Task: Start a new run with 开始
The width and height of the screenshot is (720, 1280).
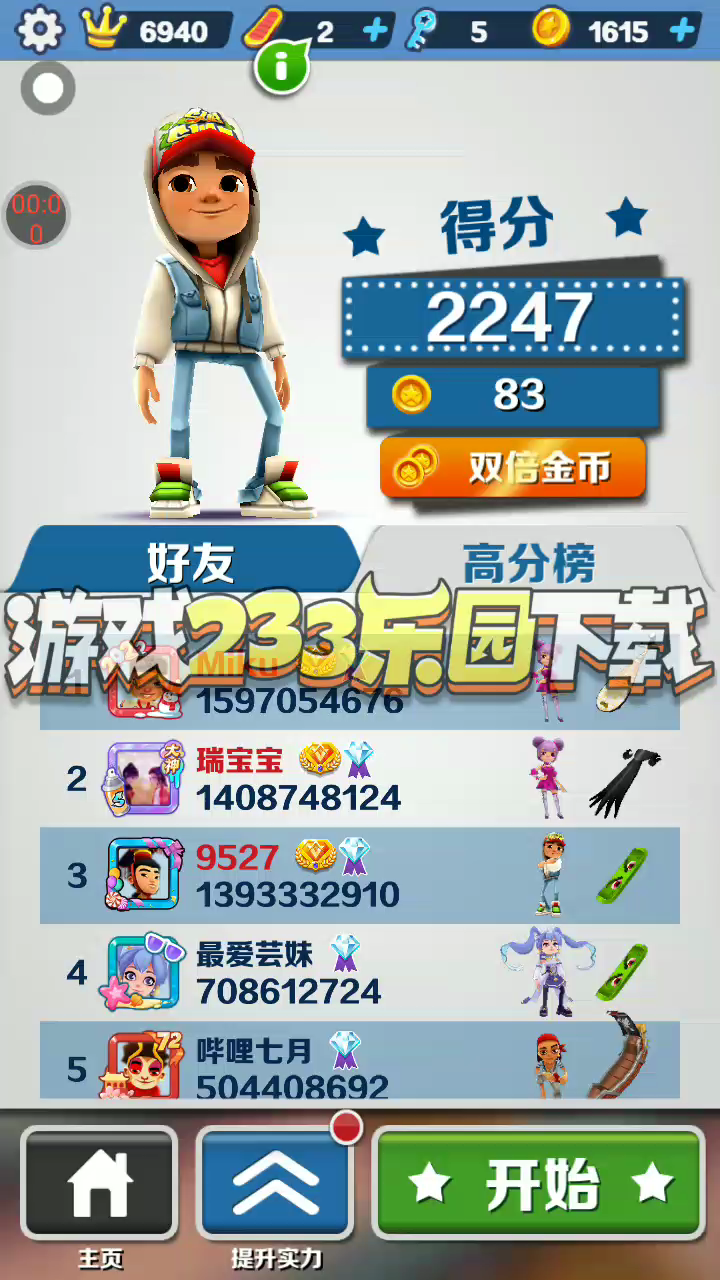Action: pyautogui.click(x=539, y=1183)
